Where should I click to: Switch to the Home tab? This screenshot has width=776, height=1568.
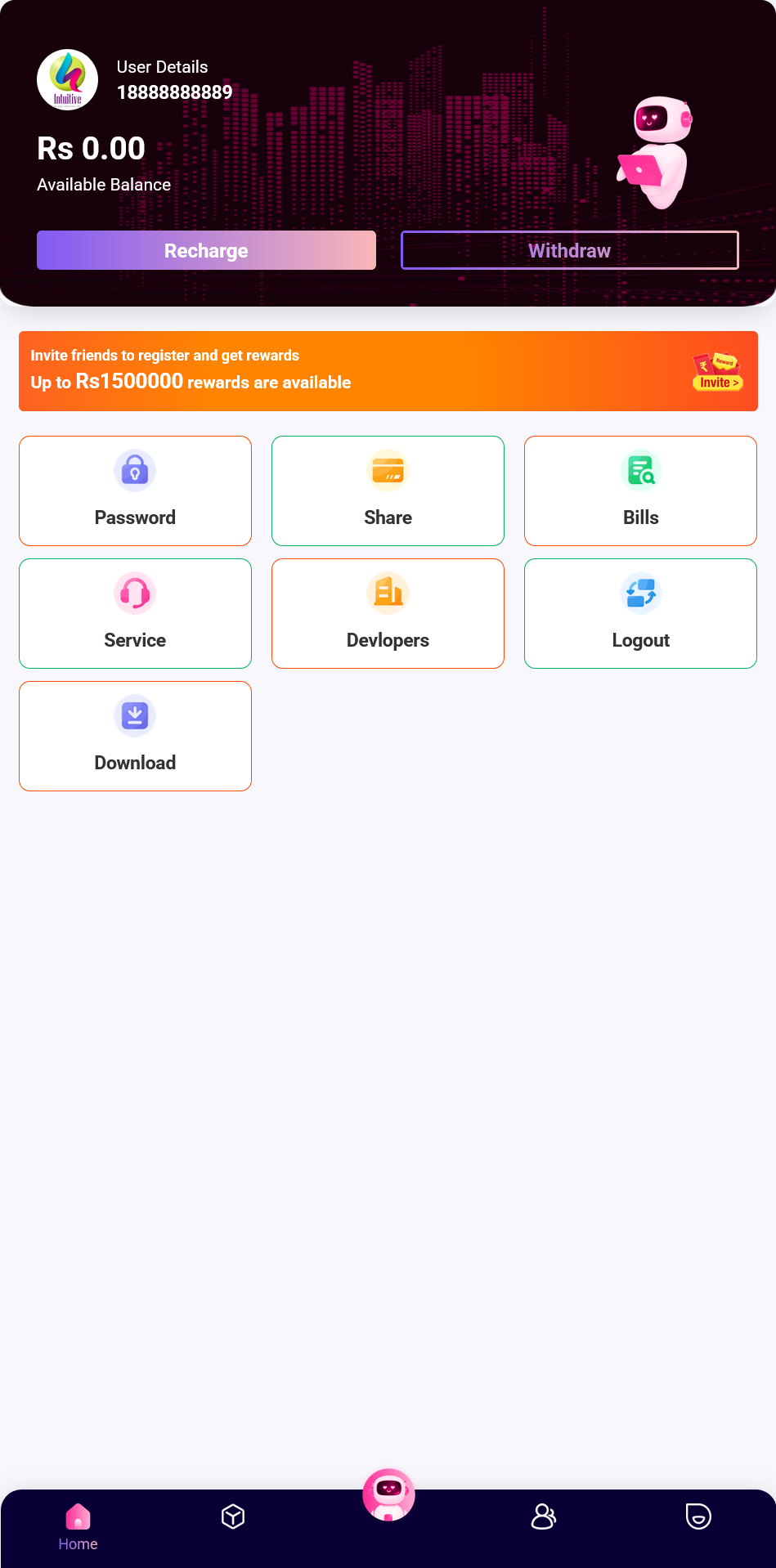coord(78,1527)
